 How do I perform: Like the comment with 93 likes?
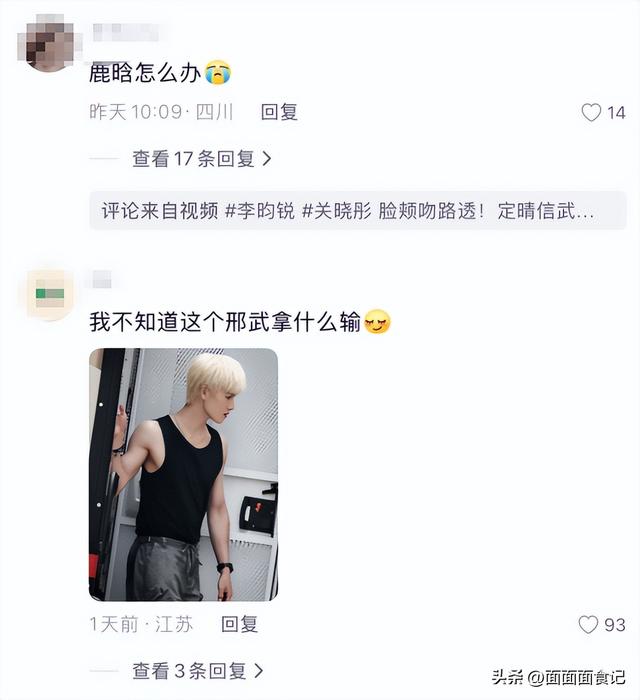tap(589, 624)
